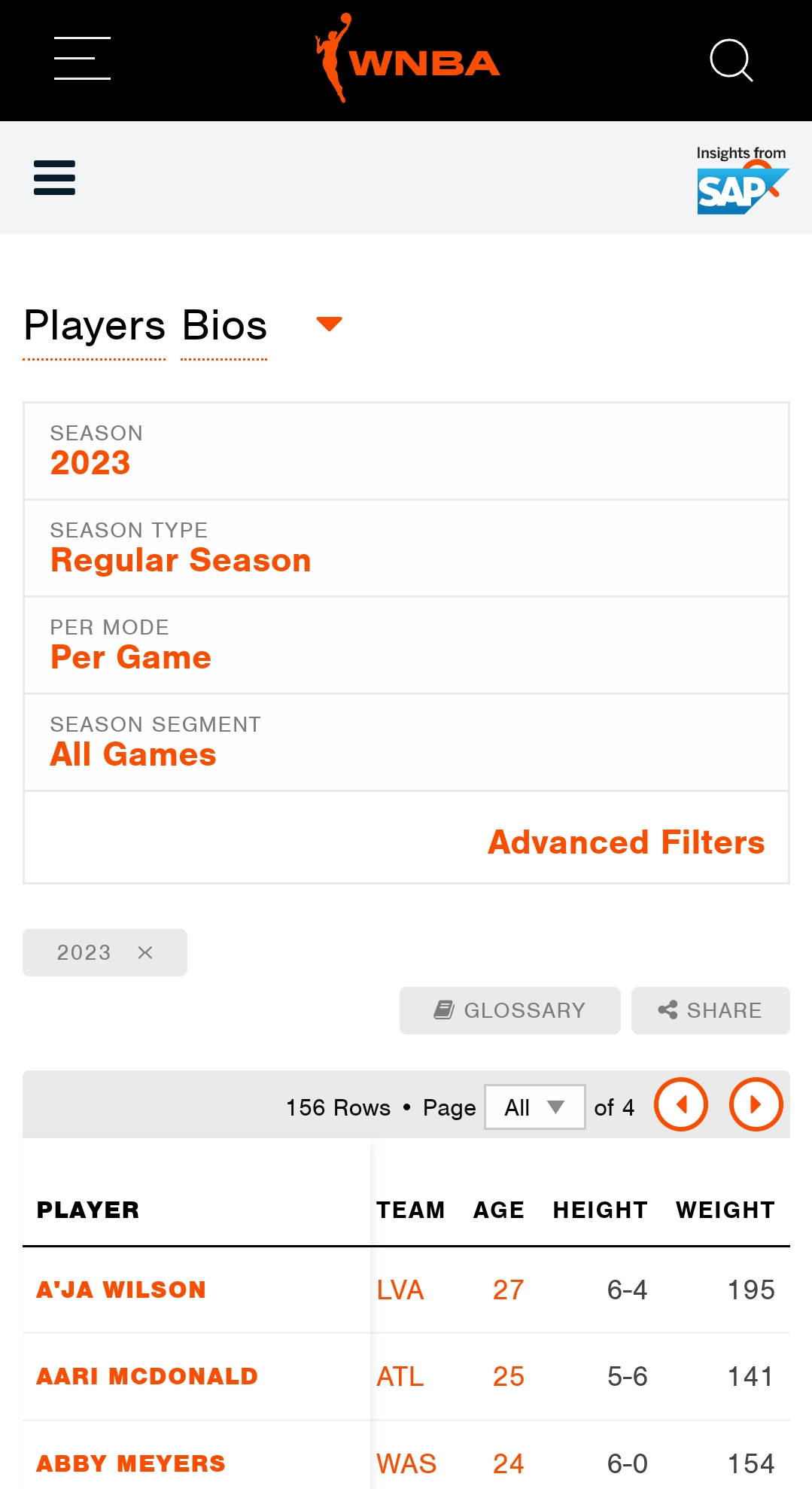Open the WNBA main menu
The image size is (812, 1489).
[82, 59]
